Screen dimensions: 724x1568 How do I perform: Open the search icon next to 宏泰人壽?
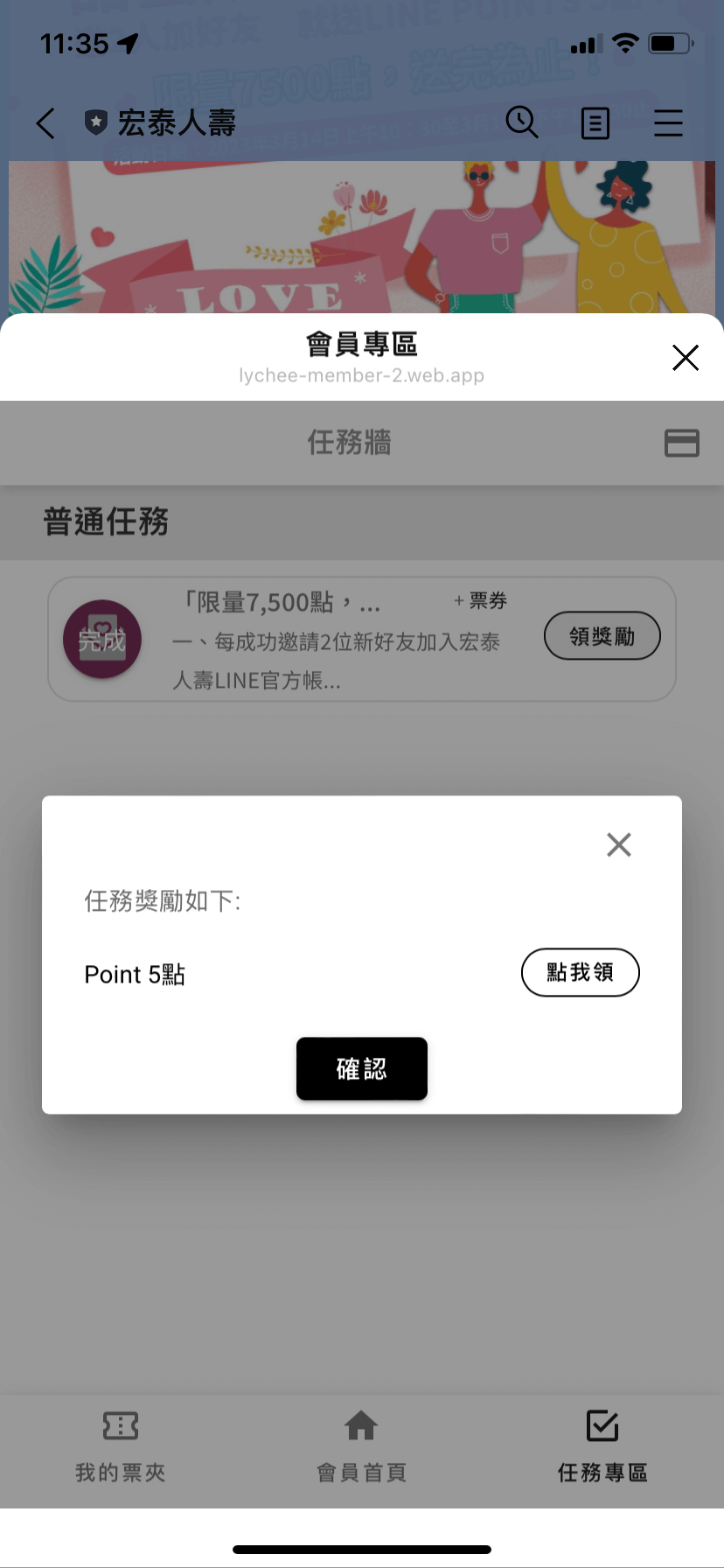tap(522, 122)
